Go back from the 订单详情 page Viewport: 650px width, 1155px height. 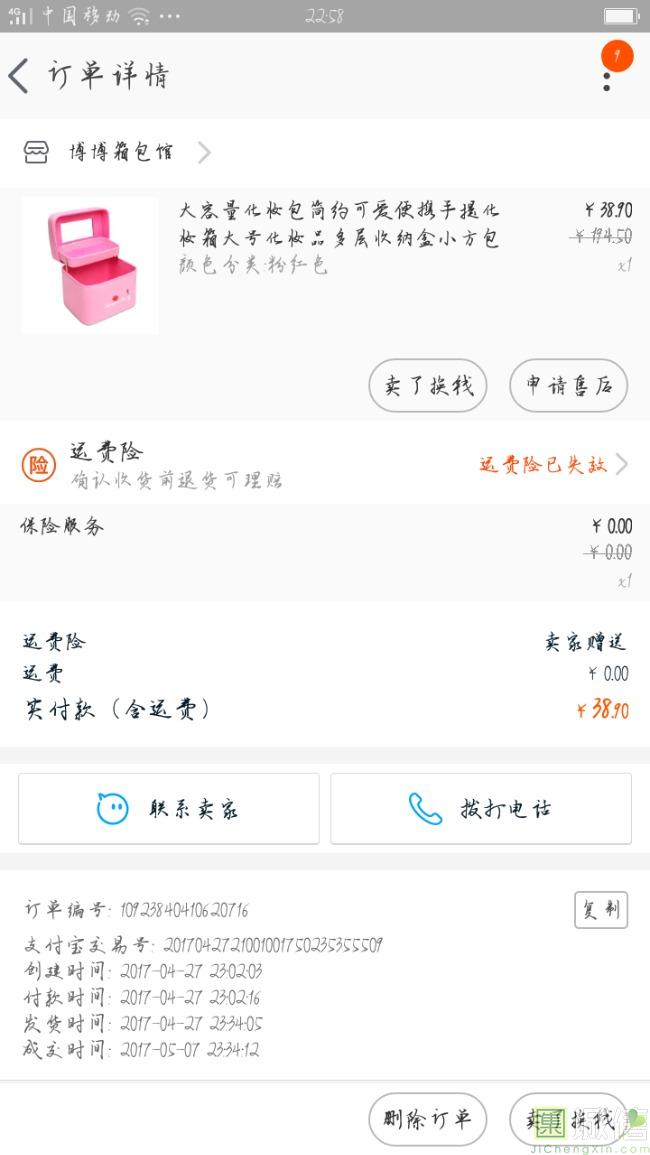click(x=20, y=76)
